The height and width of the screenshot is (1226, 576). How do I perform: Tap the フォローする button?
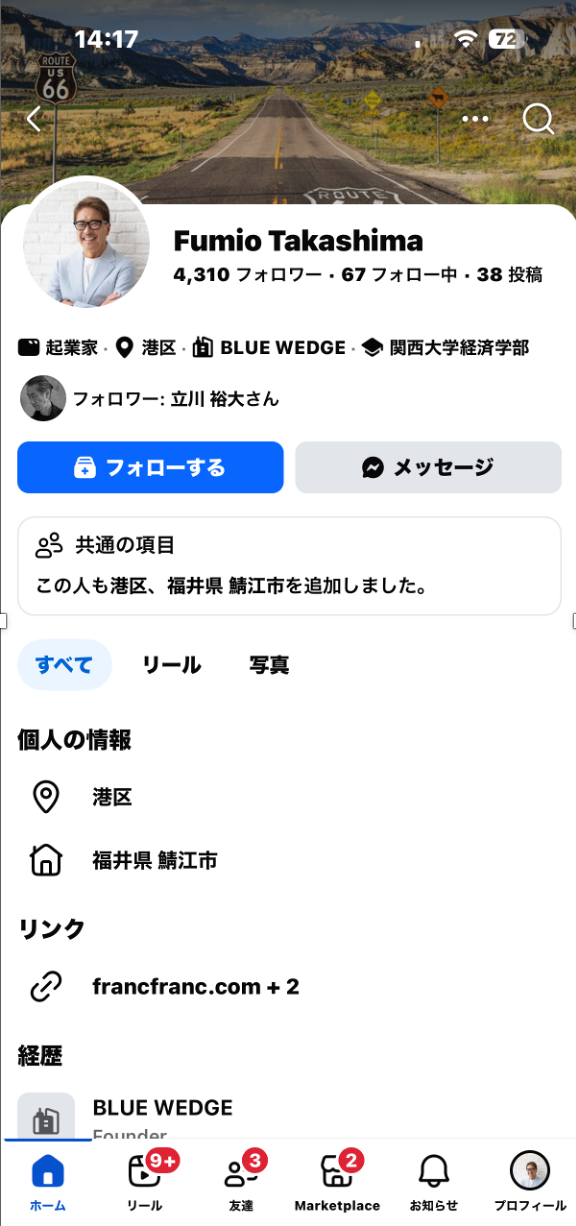pyautogui.click(x=150, y=467)
